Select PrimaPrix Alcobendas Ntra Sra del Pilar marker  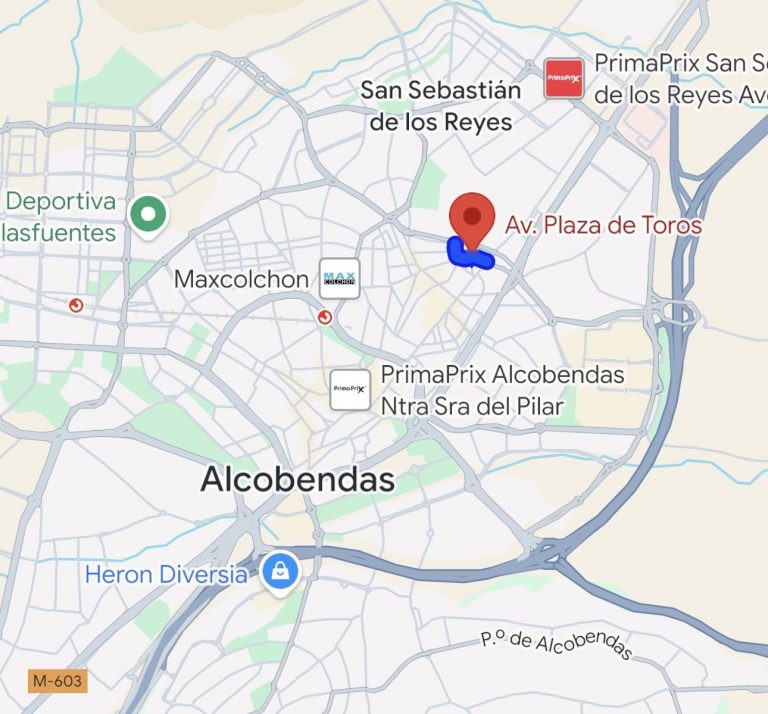click(x=350, y=389)
